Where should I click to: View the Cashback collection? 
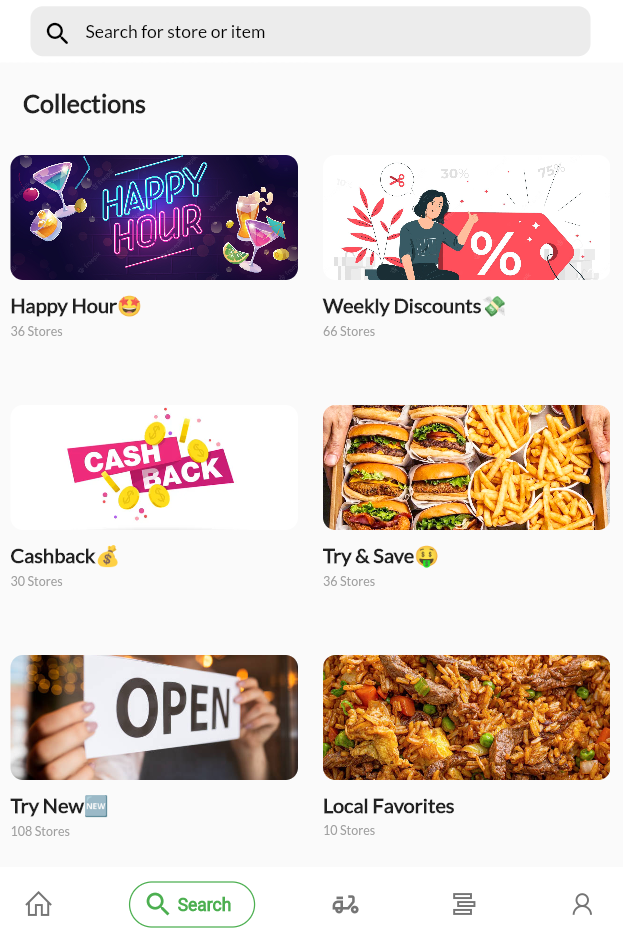tap(154, 467)
